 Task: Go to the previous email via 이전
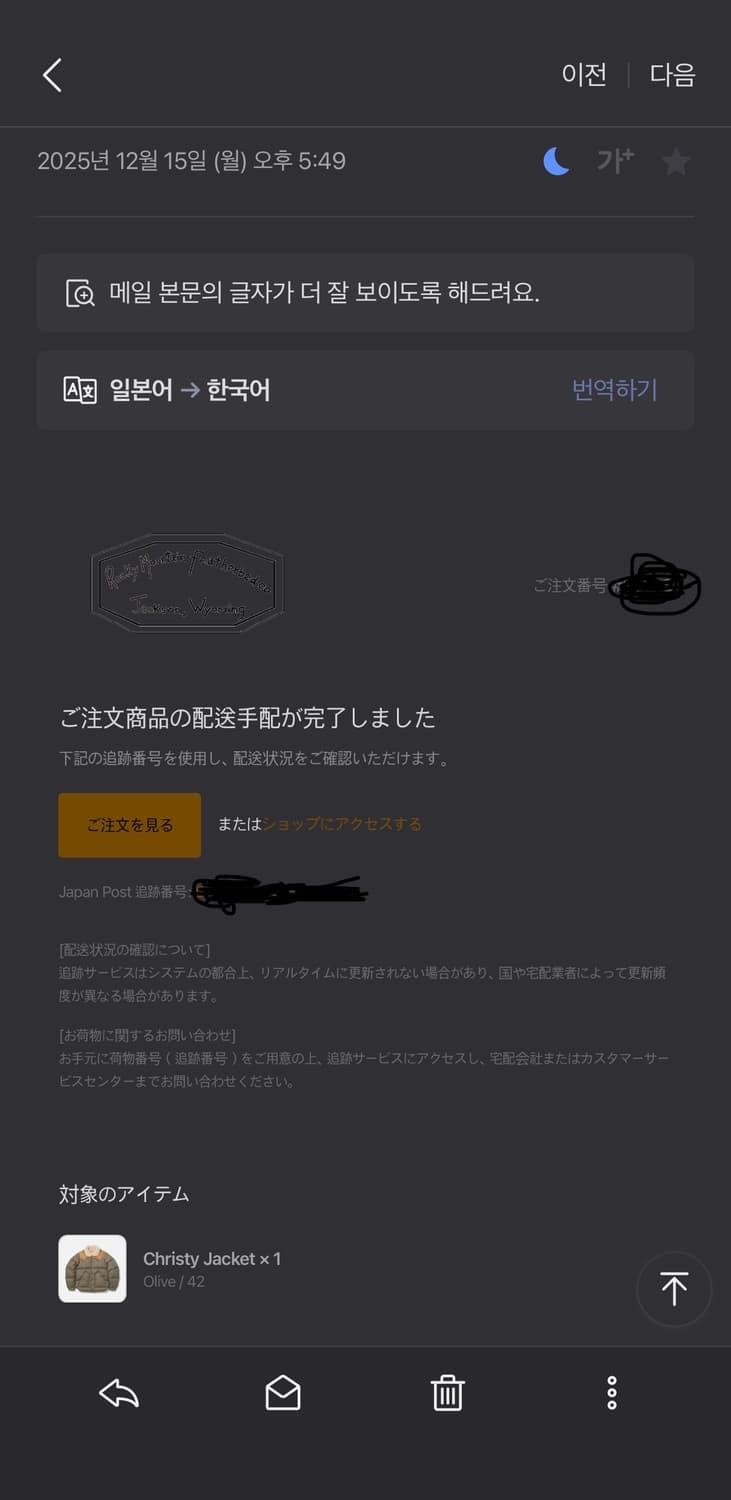[x=585, y=75]
